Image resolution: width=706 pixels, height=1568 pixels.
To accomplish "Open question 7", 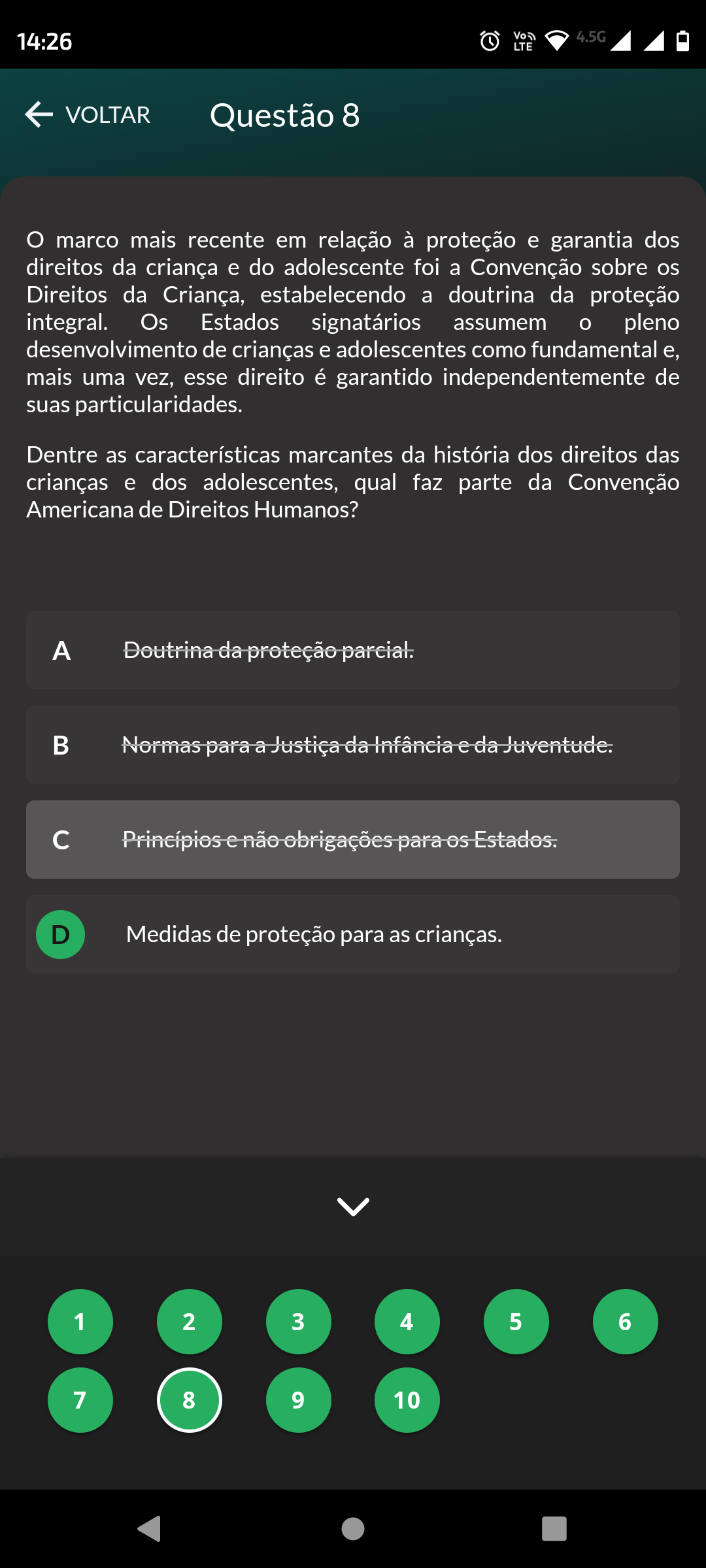I will point(80,1400).
